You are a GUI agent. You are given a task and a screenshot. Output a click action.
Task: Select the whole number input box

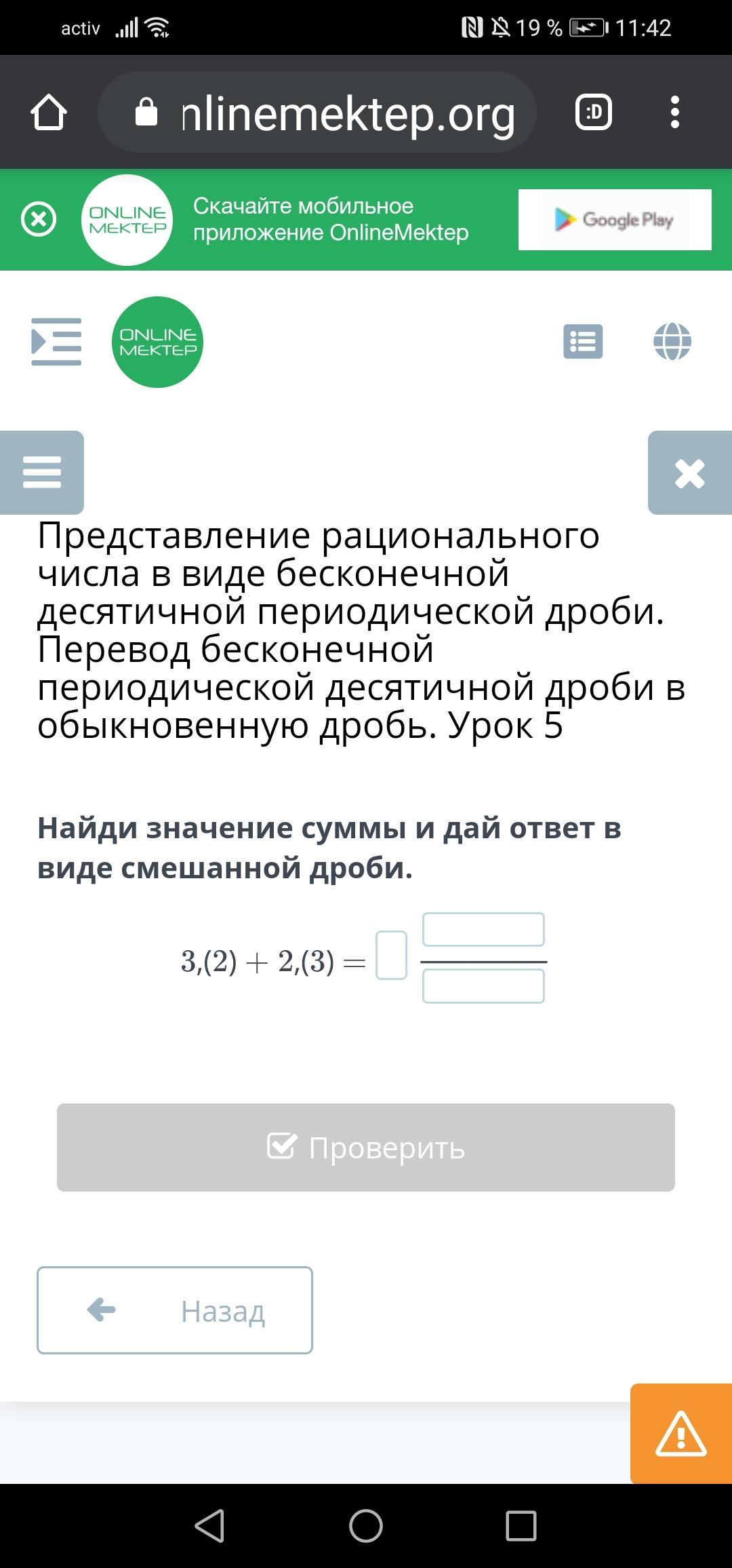coord(391,955)
